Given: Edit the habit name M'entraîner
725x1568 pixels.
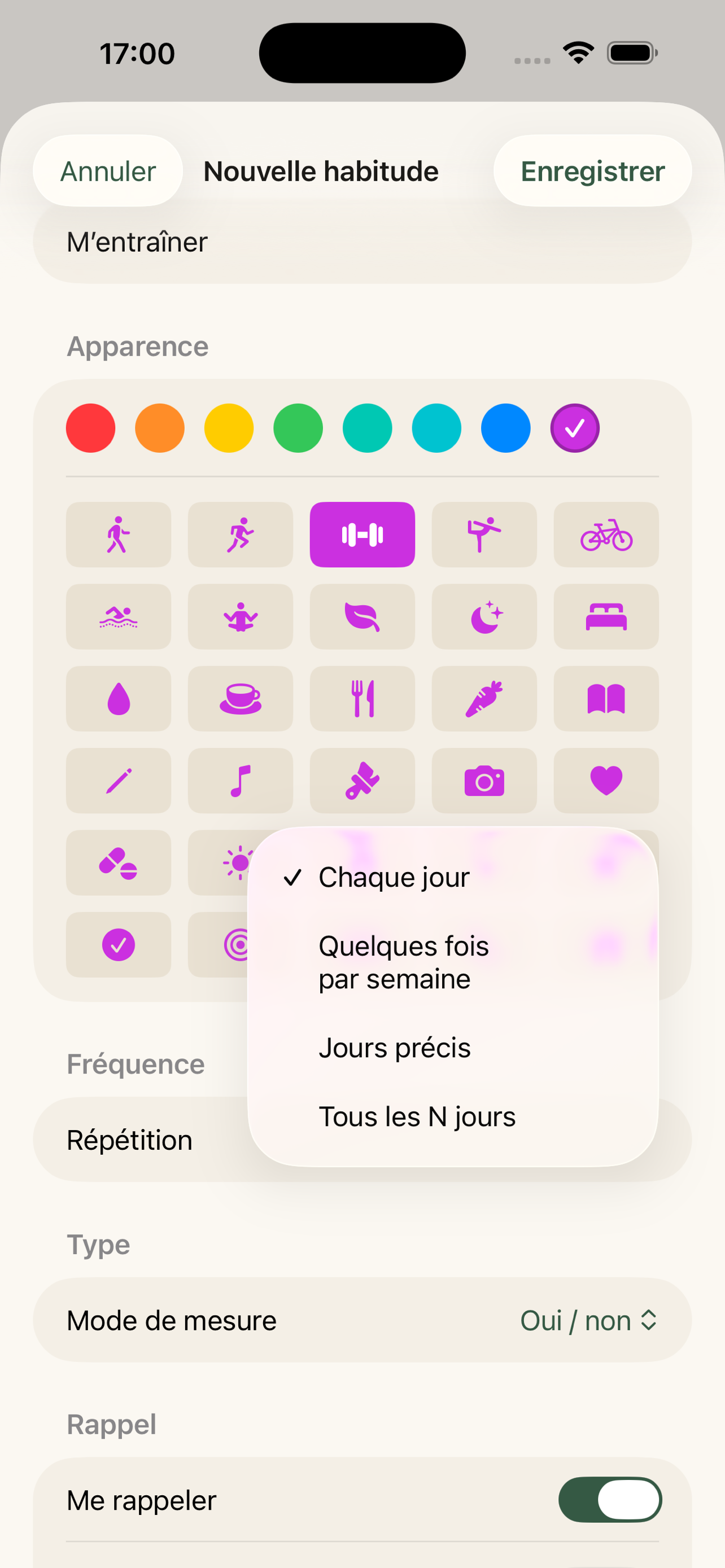Looking at the screenshot, I should point(138,242).
